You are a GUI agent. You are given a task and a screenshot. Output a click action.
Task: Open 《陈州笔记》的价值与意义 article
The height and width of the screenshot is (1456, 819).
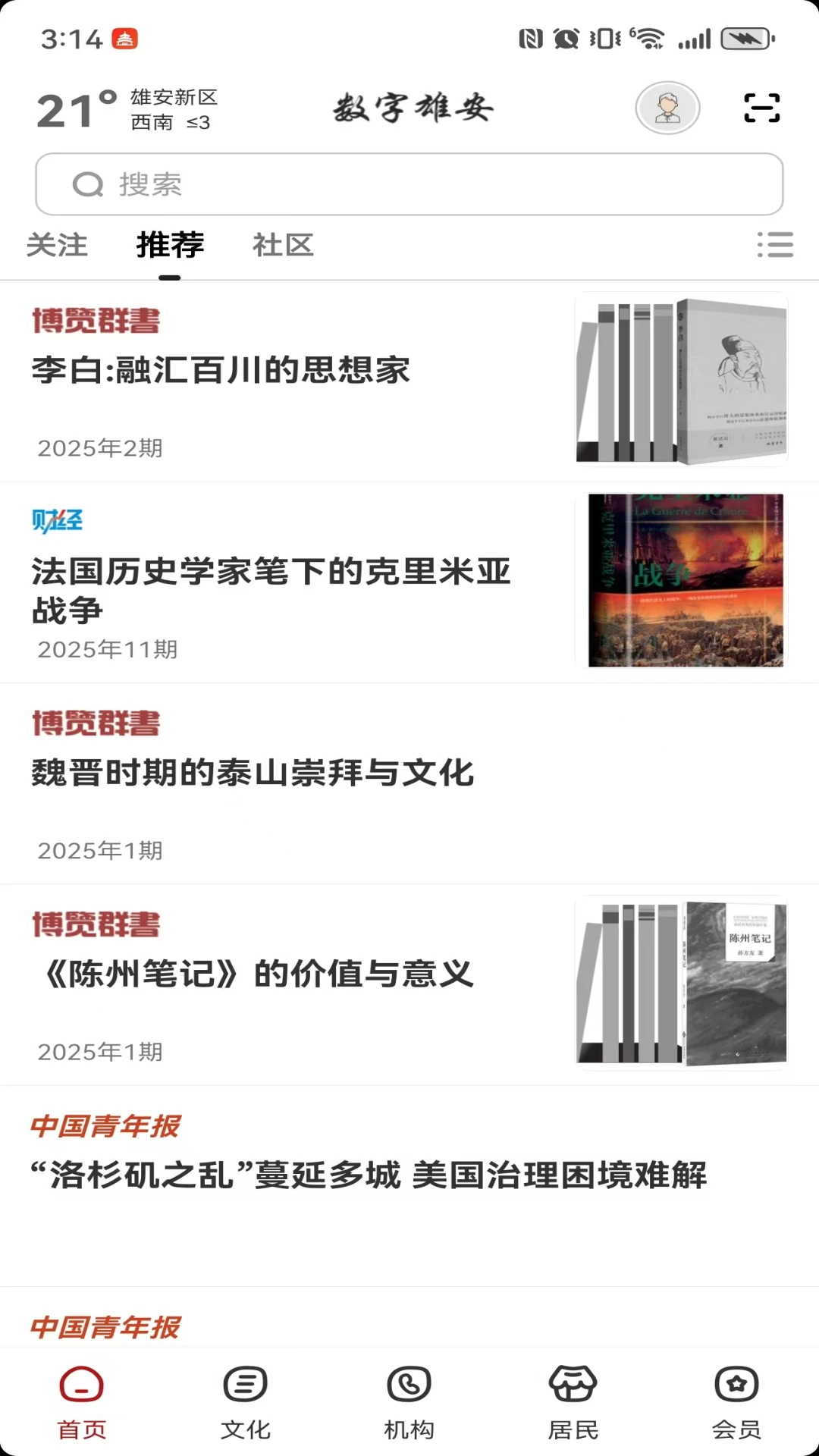409,984
